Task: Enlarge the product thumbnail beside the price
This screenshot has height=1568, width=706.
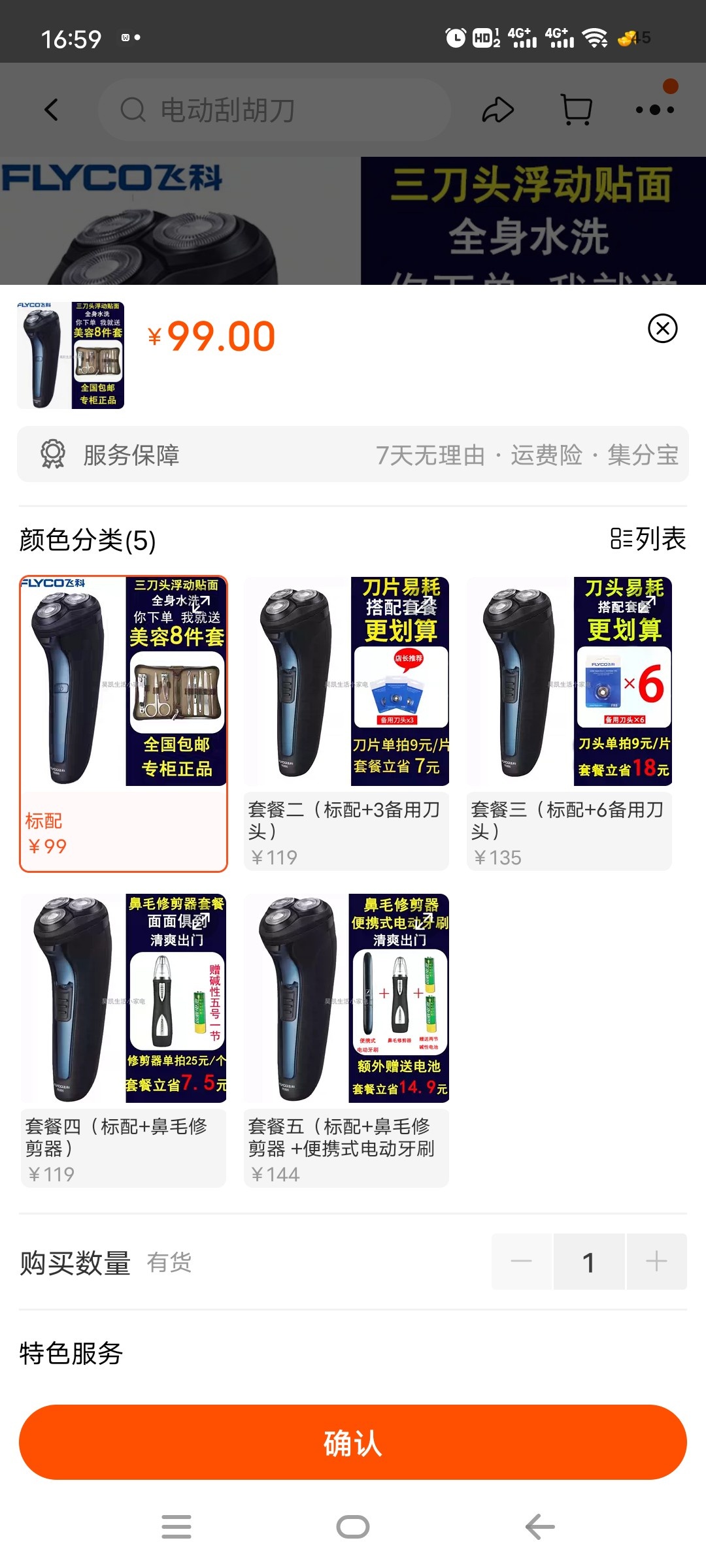Action: pos(71,355)
